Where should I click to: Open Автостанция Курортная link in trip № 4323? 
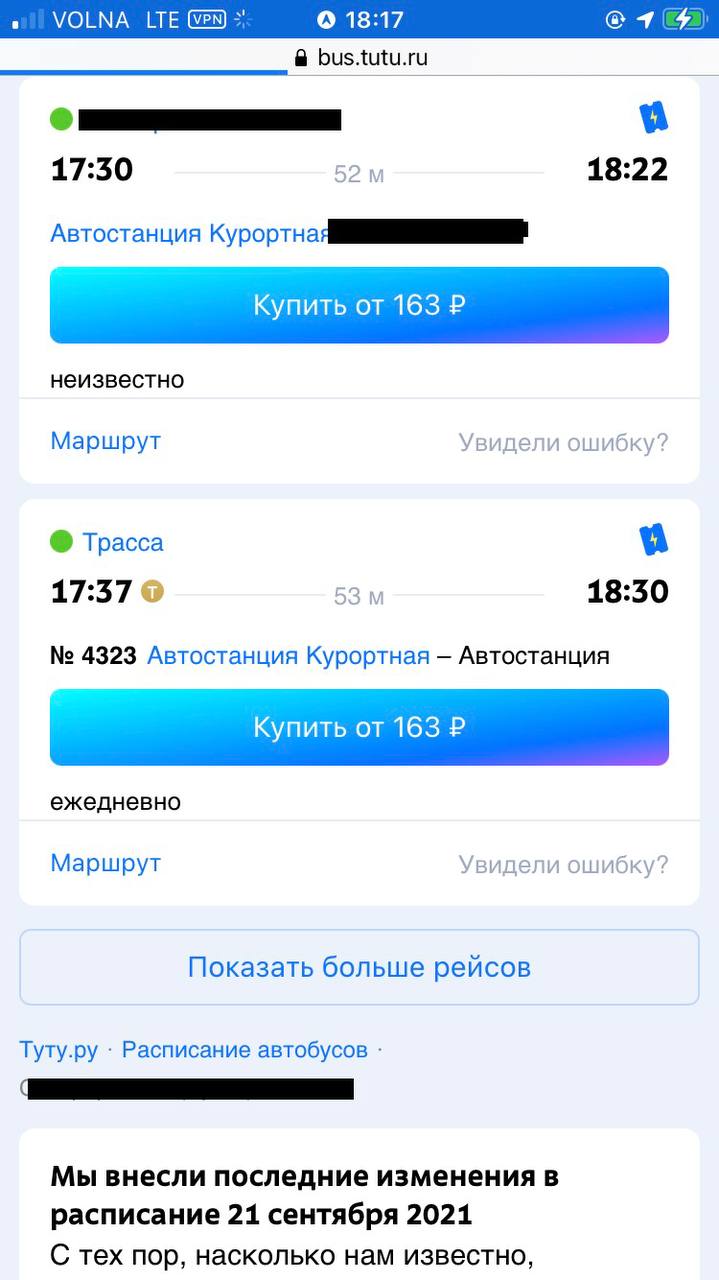click(x=288, y=656)
